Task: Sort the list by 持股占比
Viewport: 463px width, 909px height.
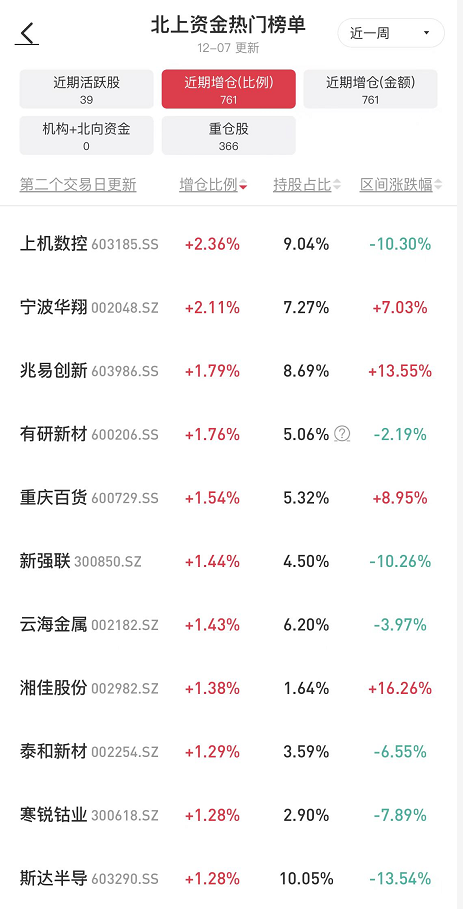Action: [x=307, y=185]
